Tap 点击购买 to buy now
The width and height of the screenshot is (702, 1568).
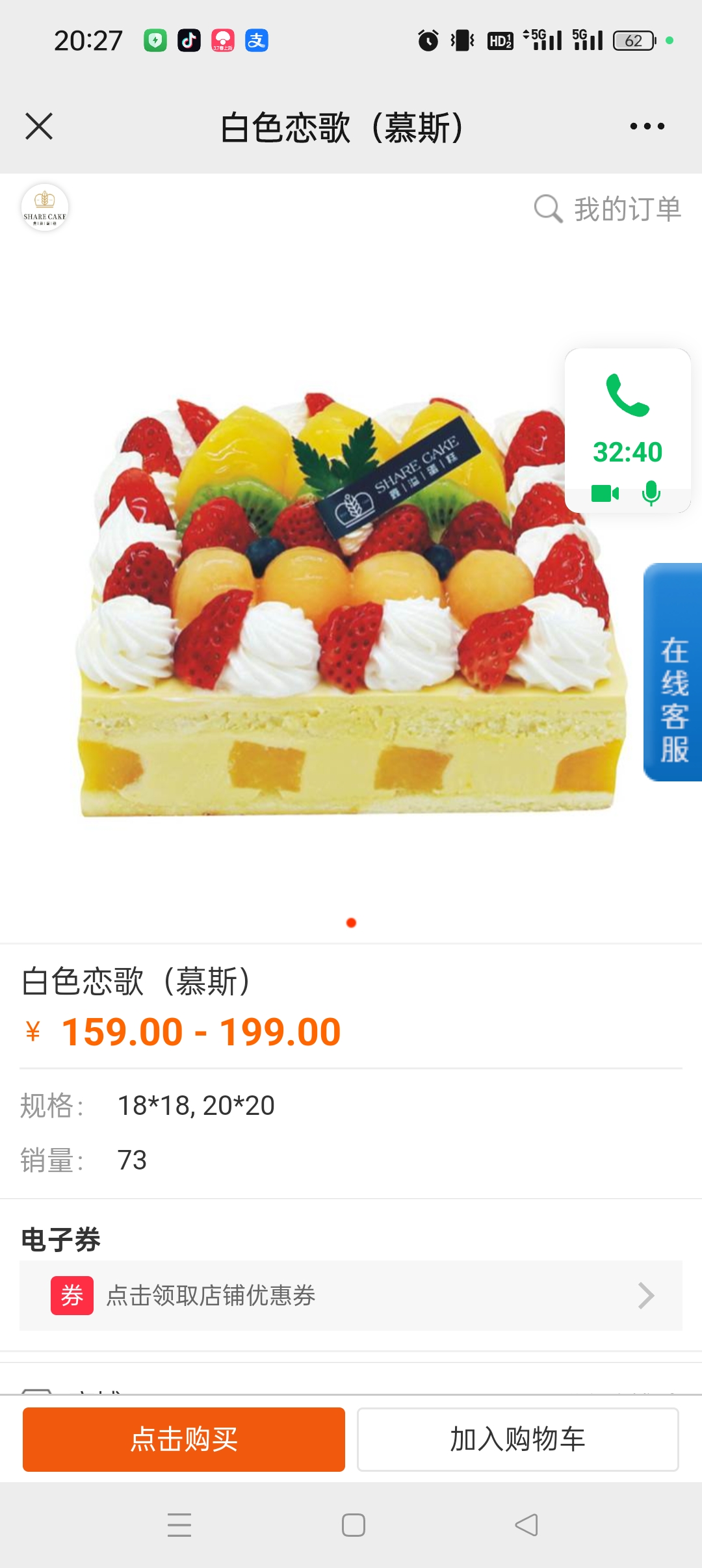[x=184, y=1439]
